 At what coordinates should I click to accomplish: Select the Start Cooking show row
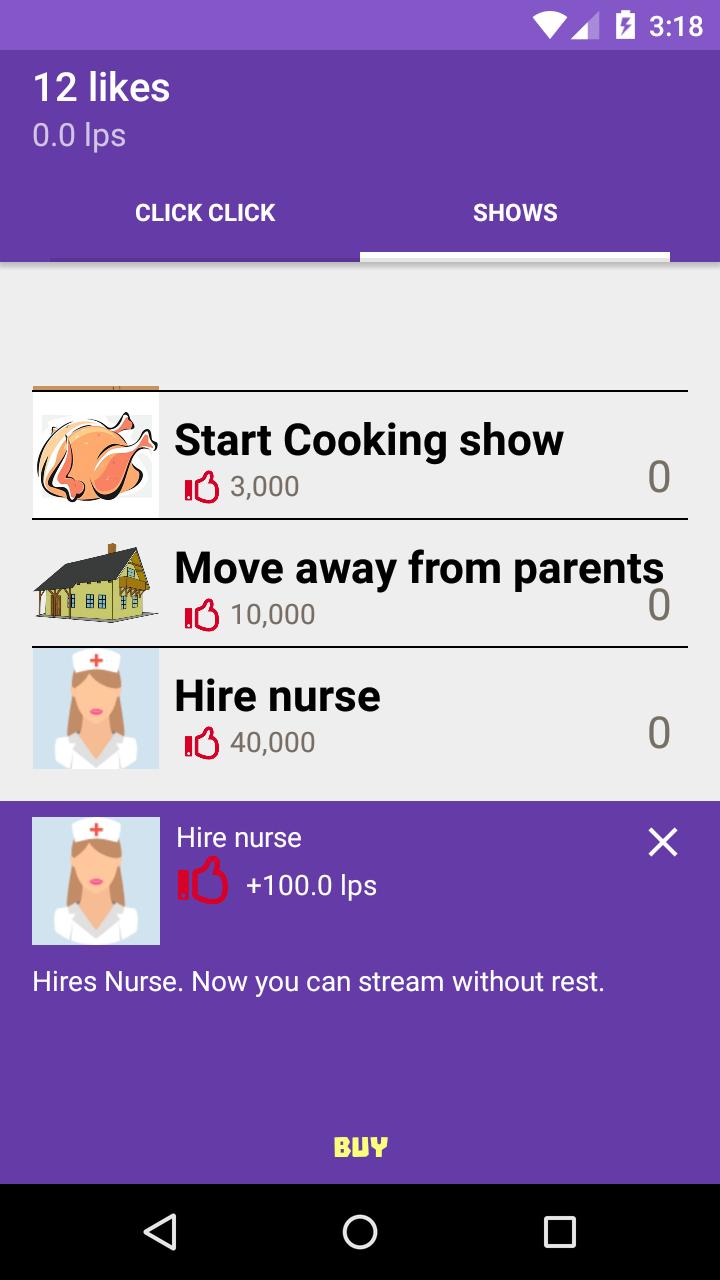(370, 453)
